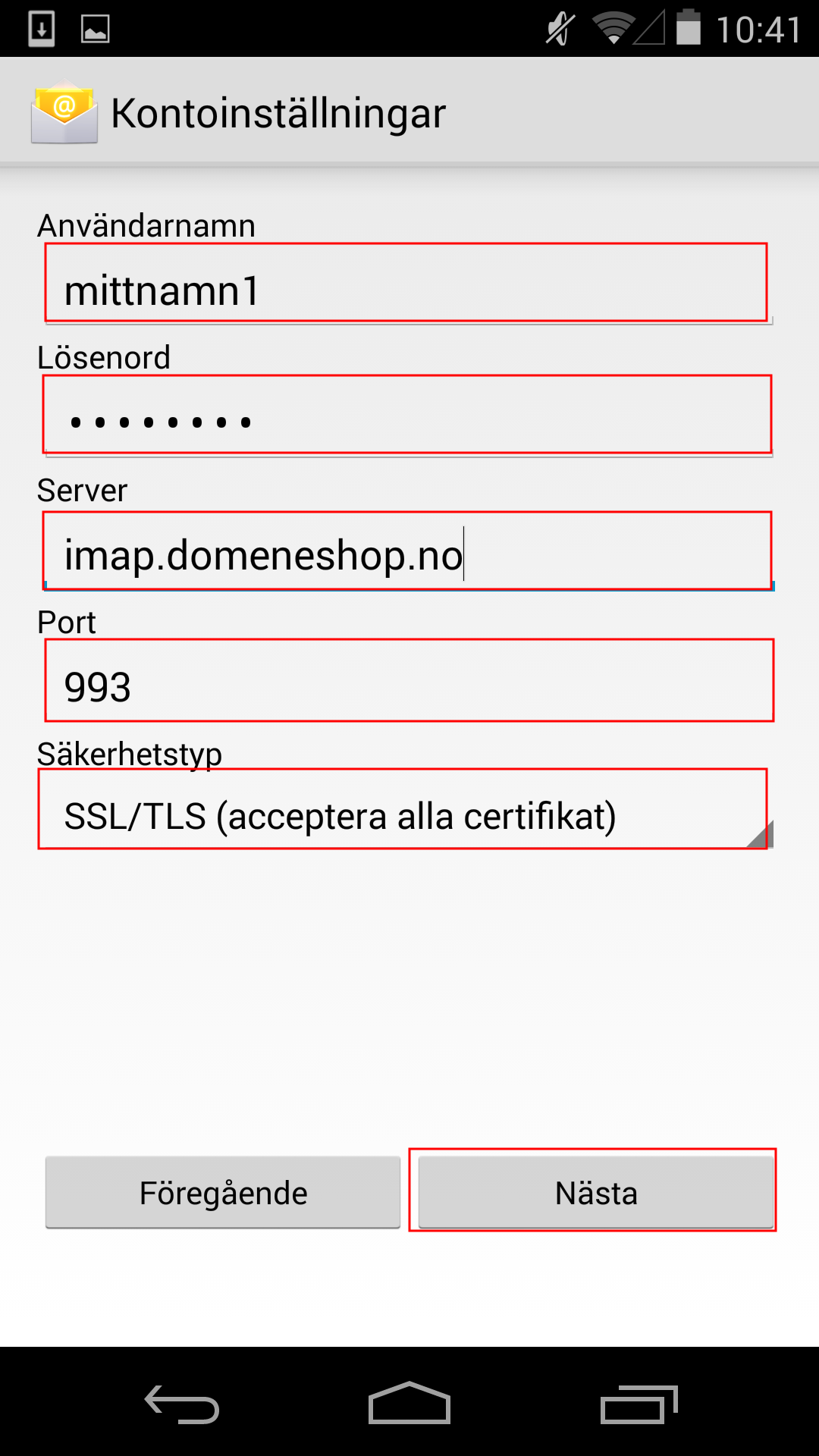
Task: Open the Säkerhetstyp dropdown
Action: (405, 809)
